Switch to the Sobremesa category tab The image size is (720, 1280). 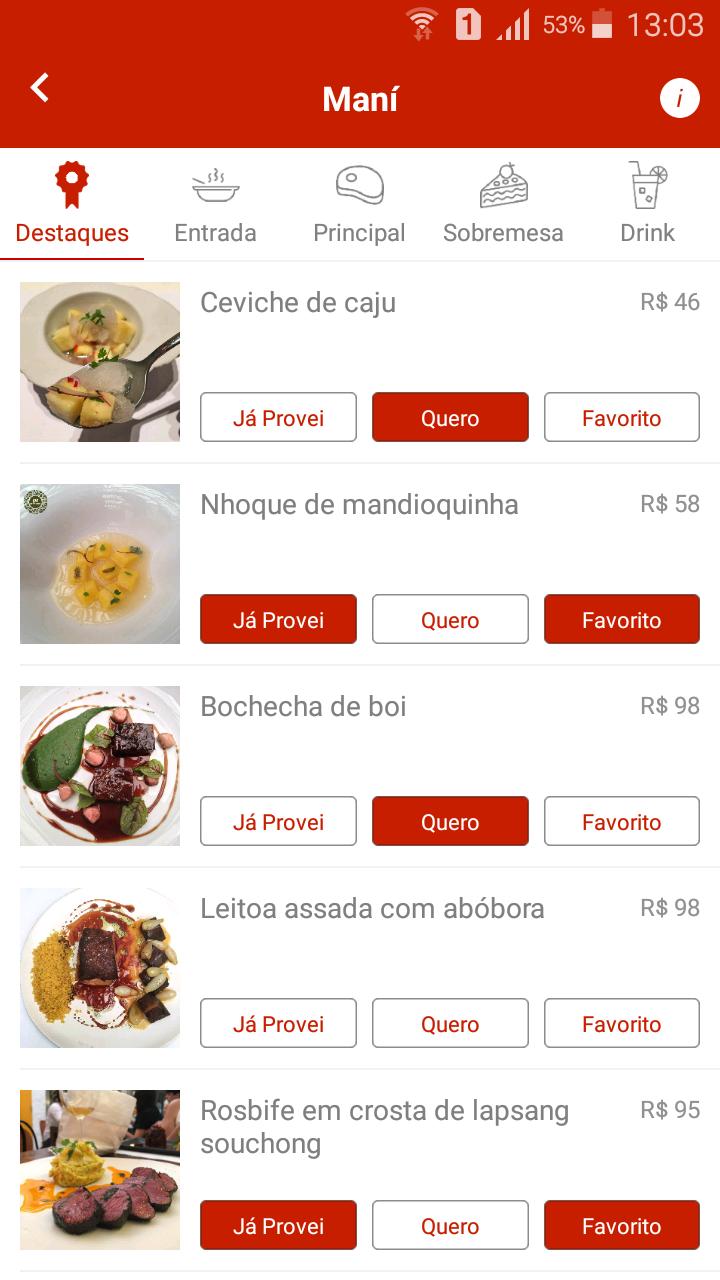pos(503,233)
